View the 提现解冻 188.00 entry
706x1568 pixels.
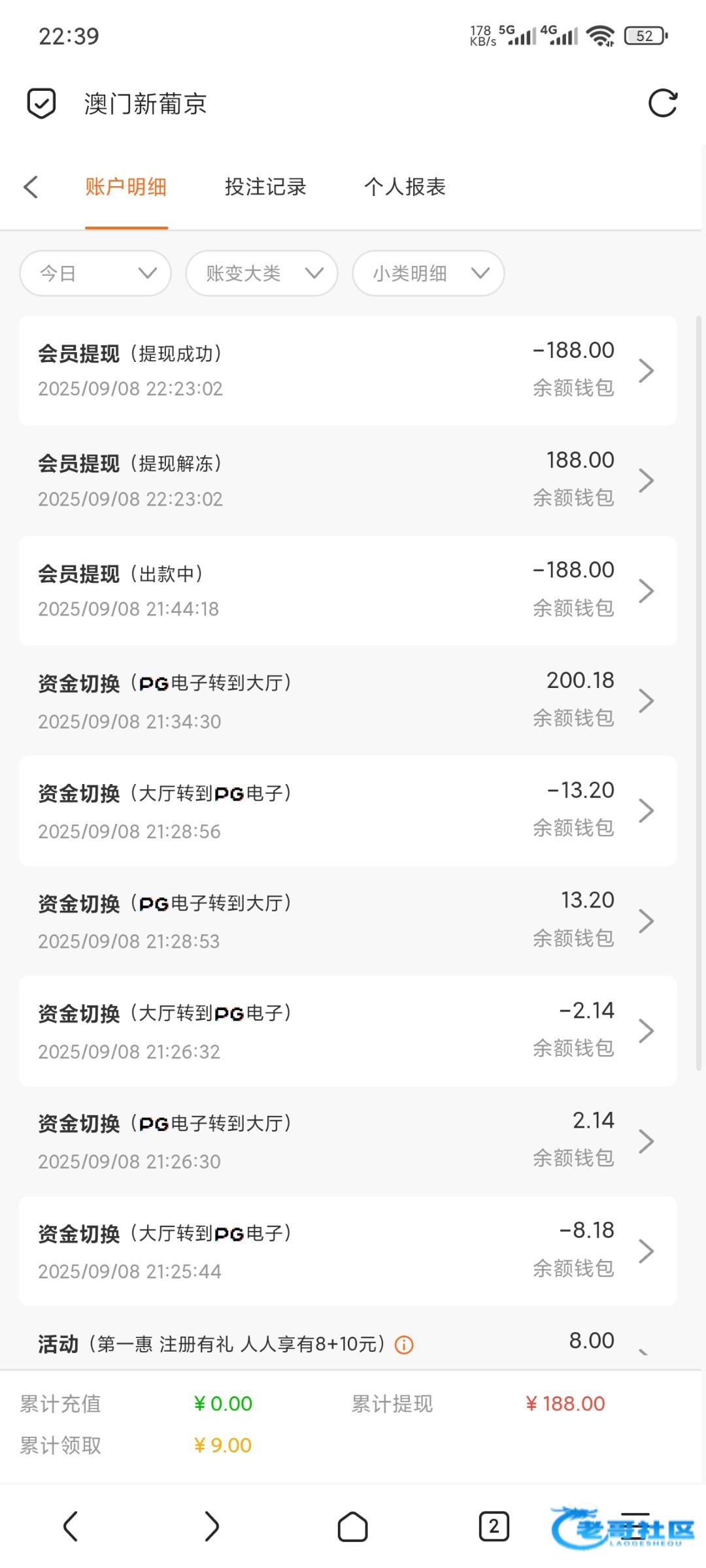[348, 480]
